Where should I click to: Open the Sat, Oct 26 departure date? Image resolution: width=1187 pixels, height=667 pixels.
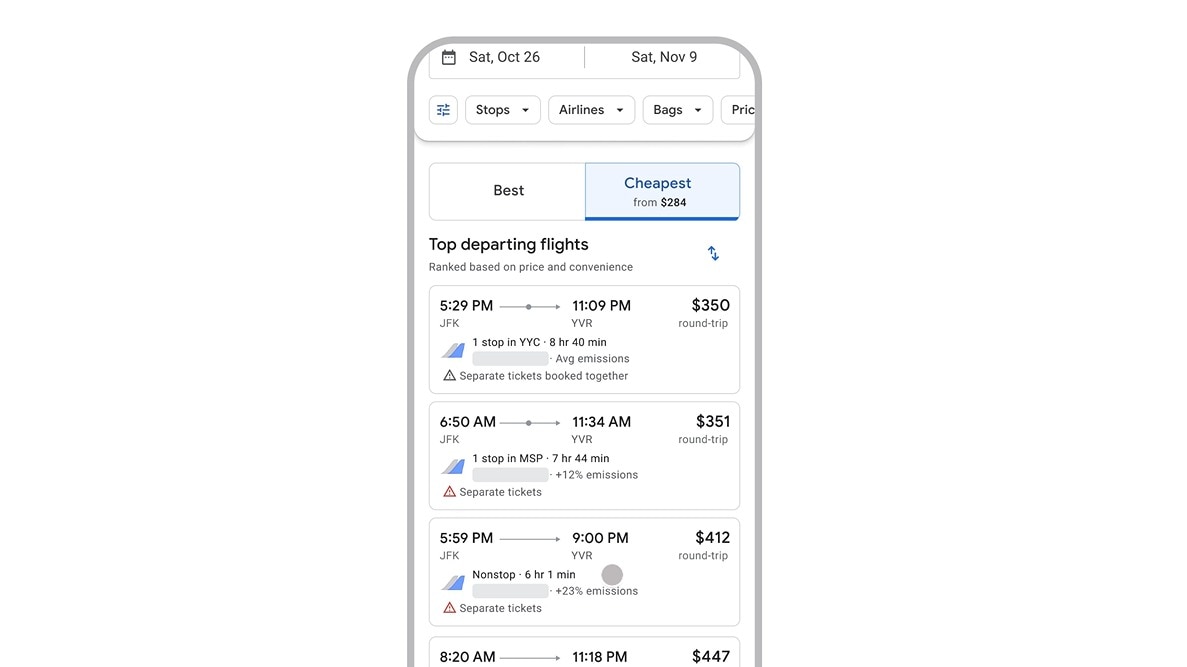tap(505, 58)
